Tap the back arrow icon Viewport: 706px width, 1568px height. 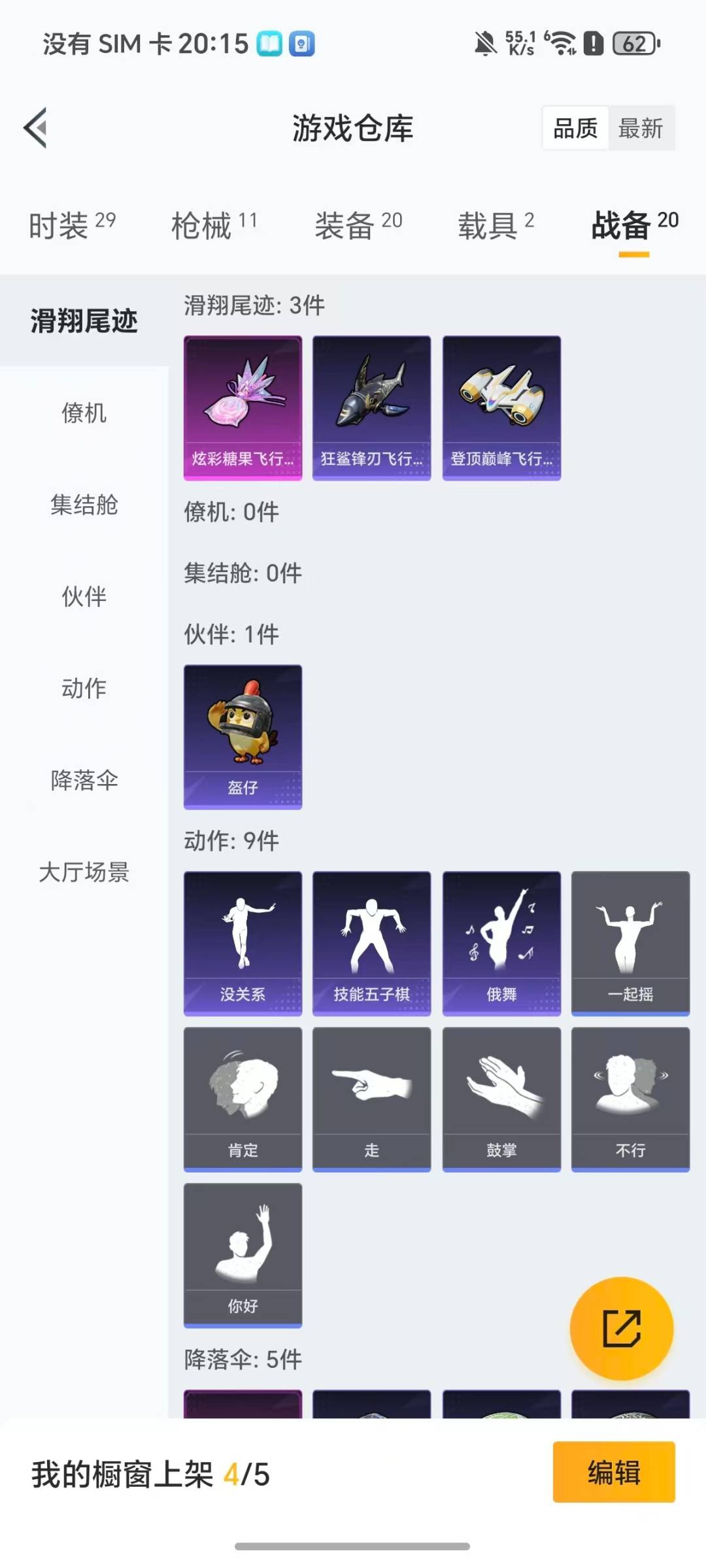(x=37, y=128)
